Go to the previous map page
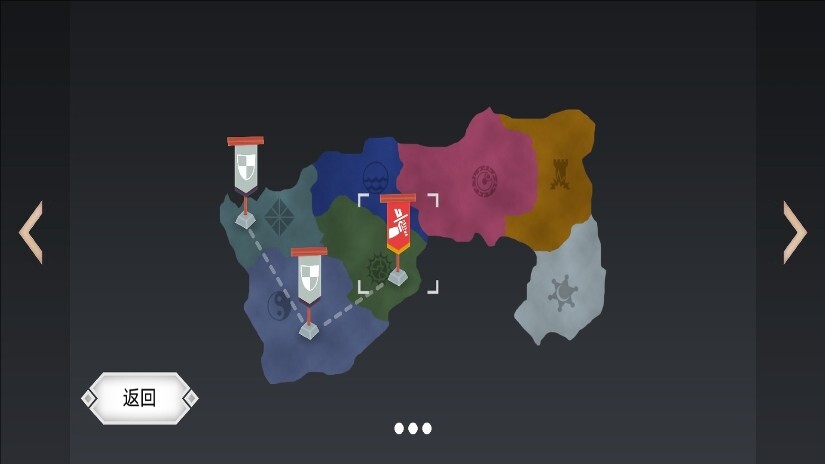 pos(31,232)
